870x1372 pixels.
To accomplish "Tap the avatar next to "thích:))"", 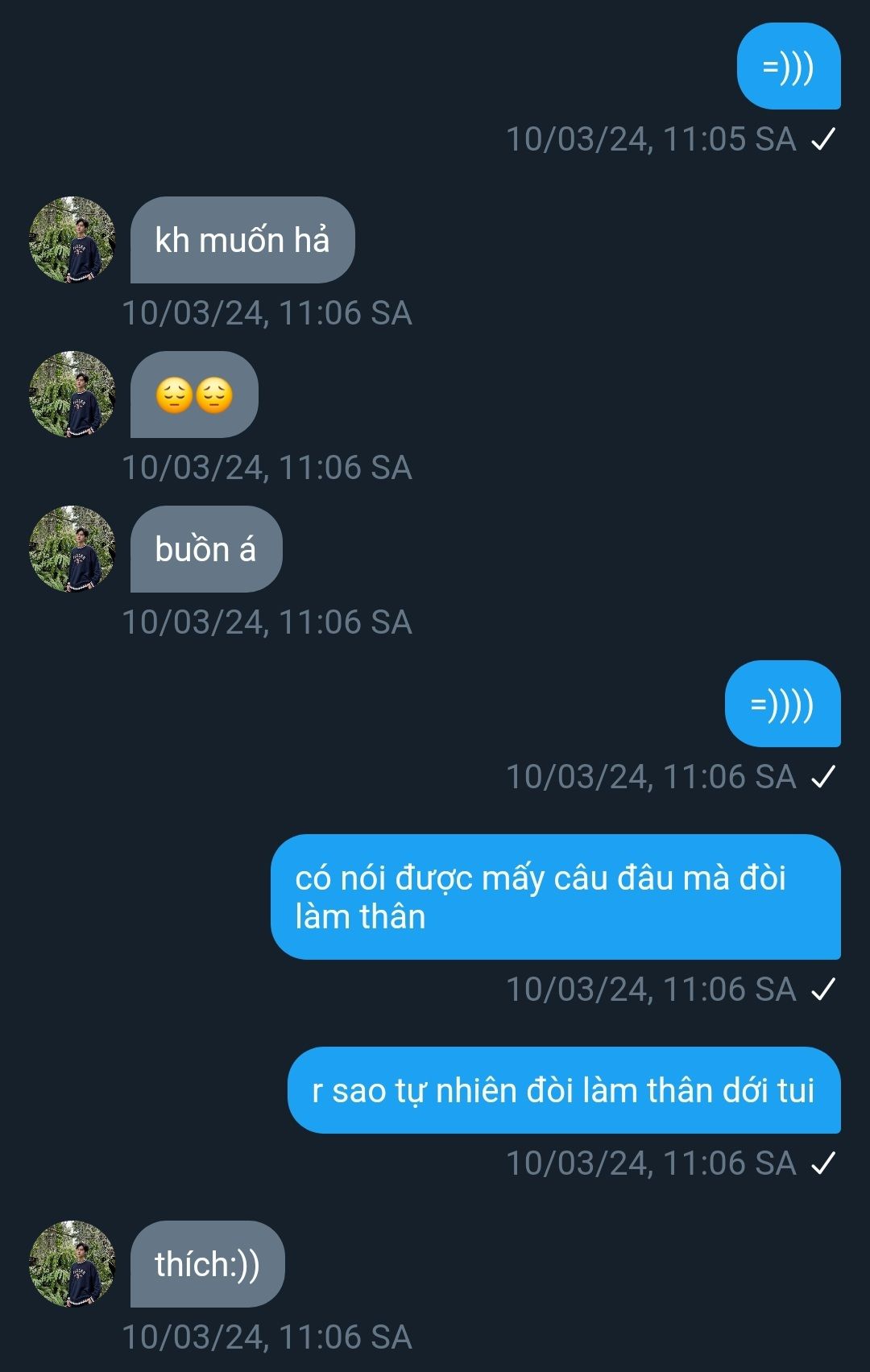I will coord(72,1264).
